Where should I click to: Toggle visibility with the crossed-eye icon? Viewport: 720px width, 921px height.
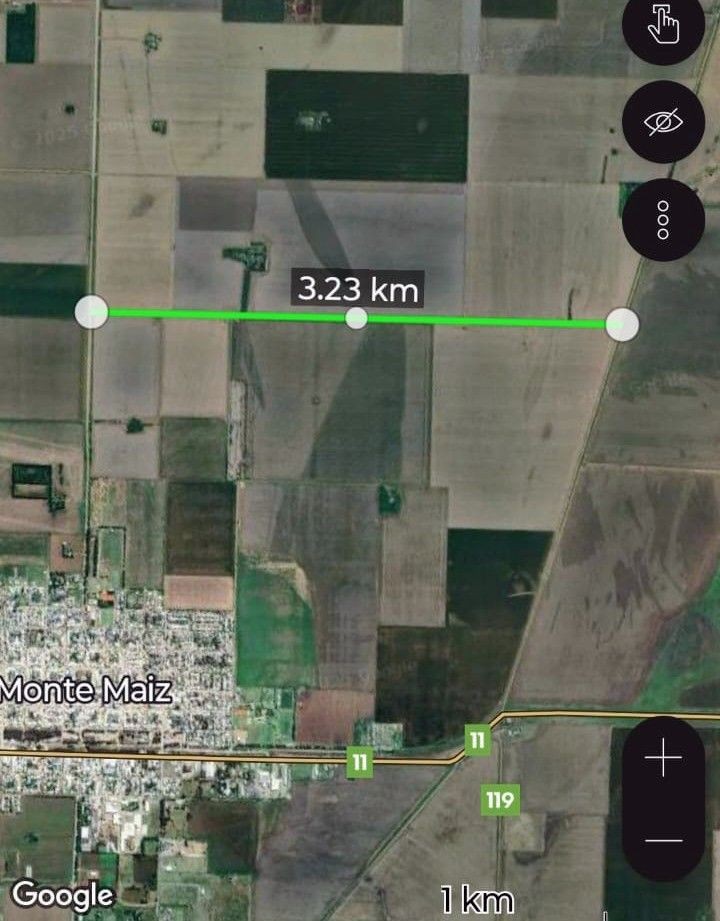(x=663, y=122)
